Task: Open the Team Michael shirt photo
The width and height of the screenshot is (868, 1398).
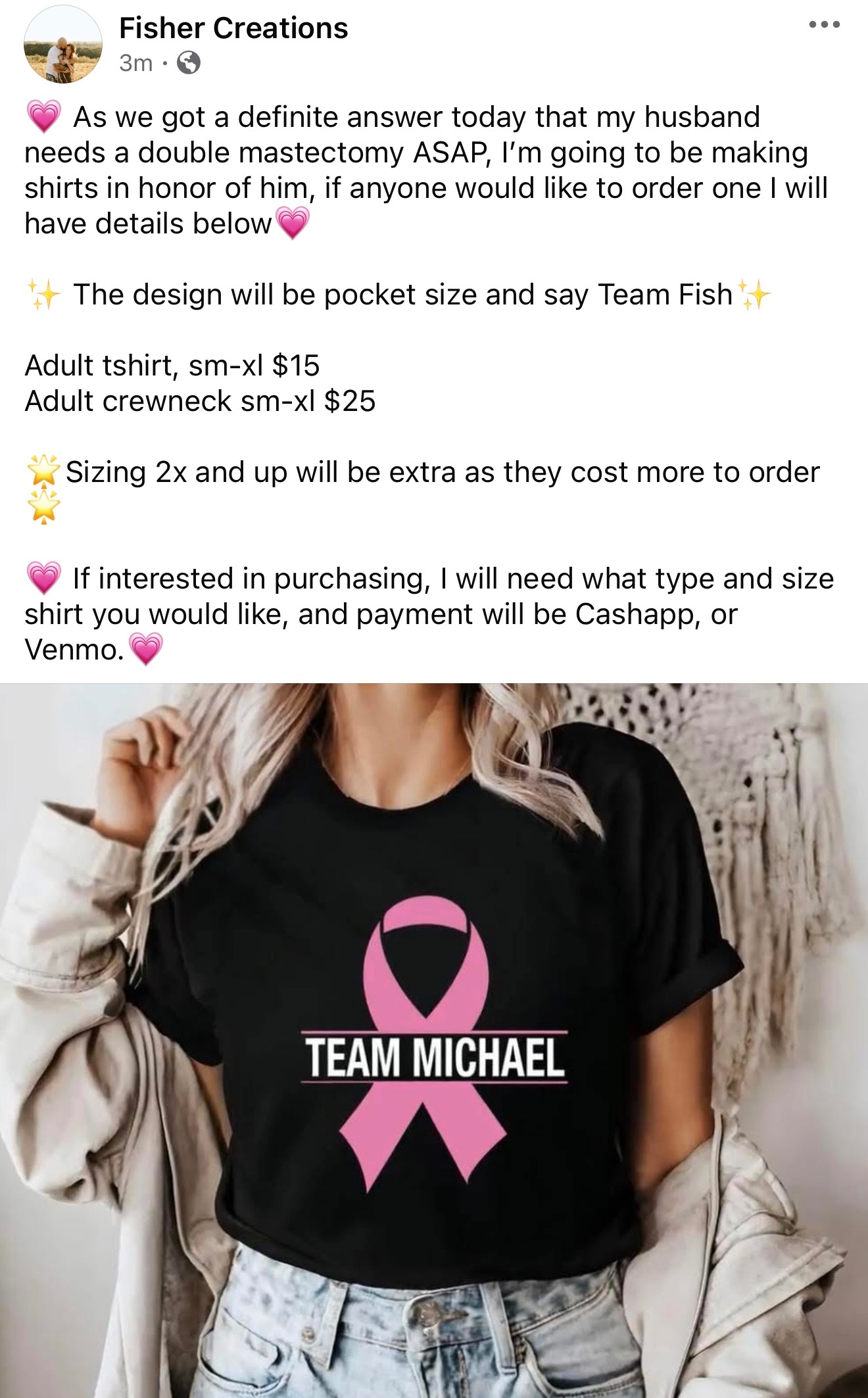Action: click(x=434, y=1039)
